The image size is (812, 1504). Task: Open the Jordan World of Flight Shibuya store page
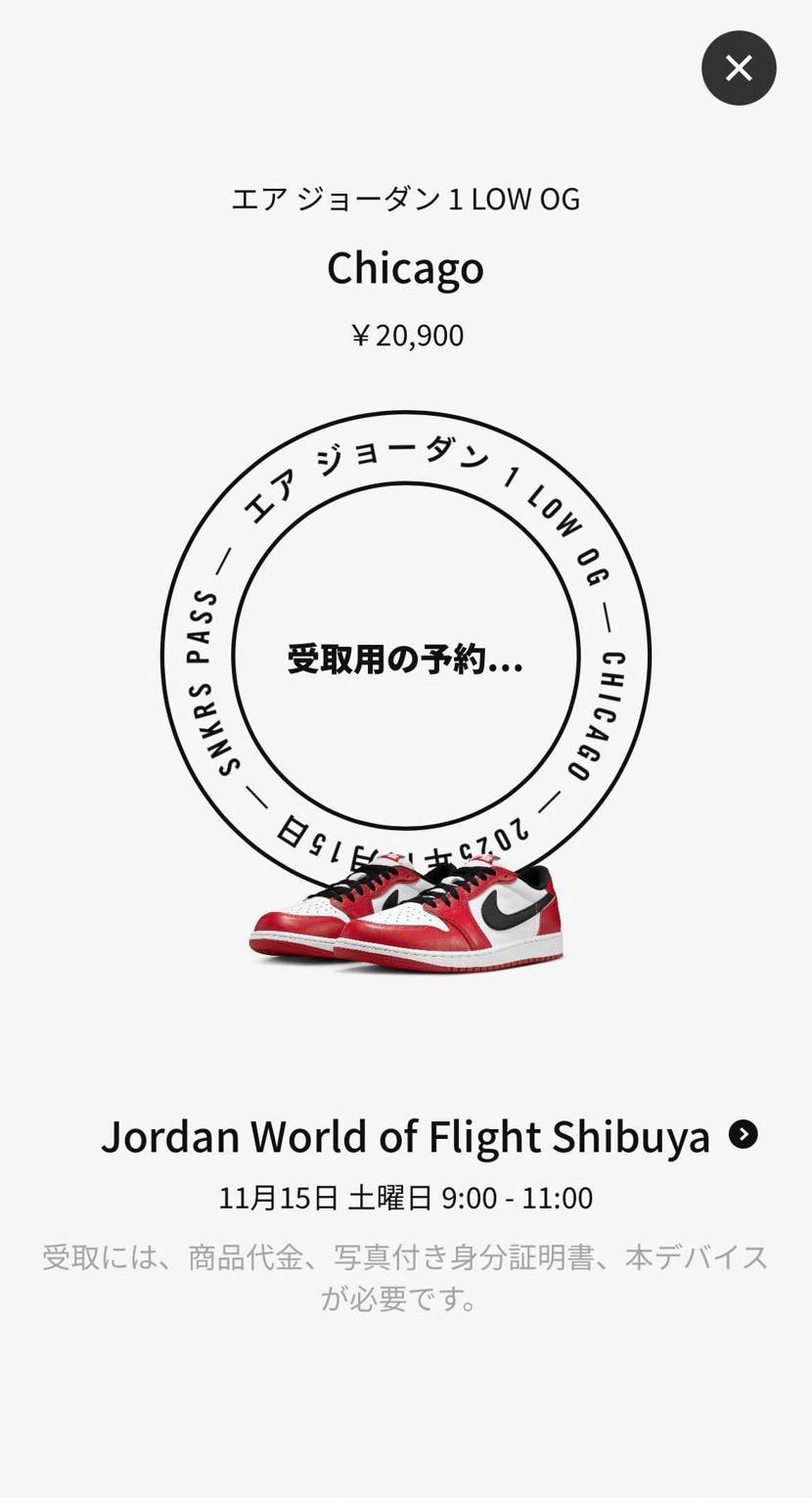(x=405, y=1135)
